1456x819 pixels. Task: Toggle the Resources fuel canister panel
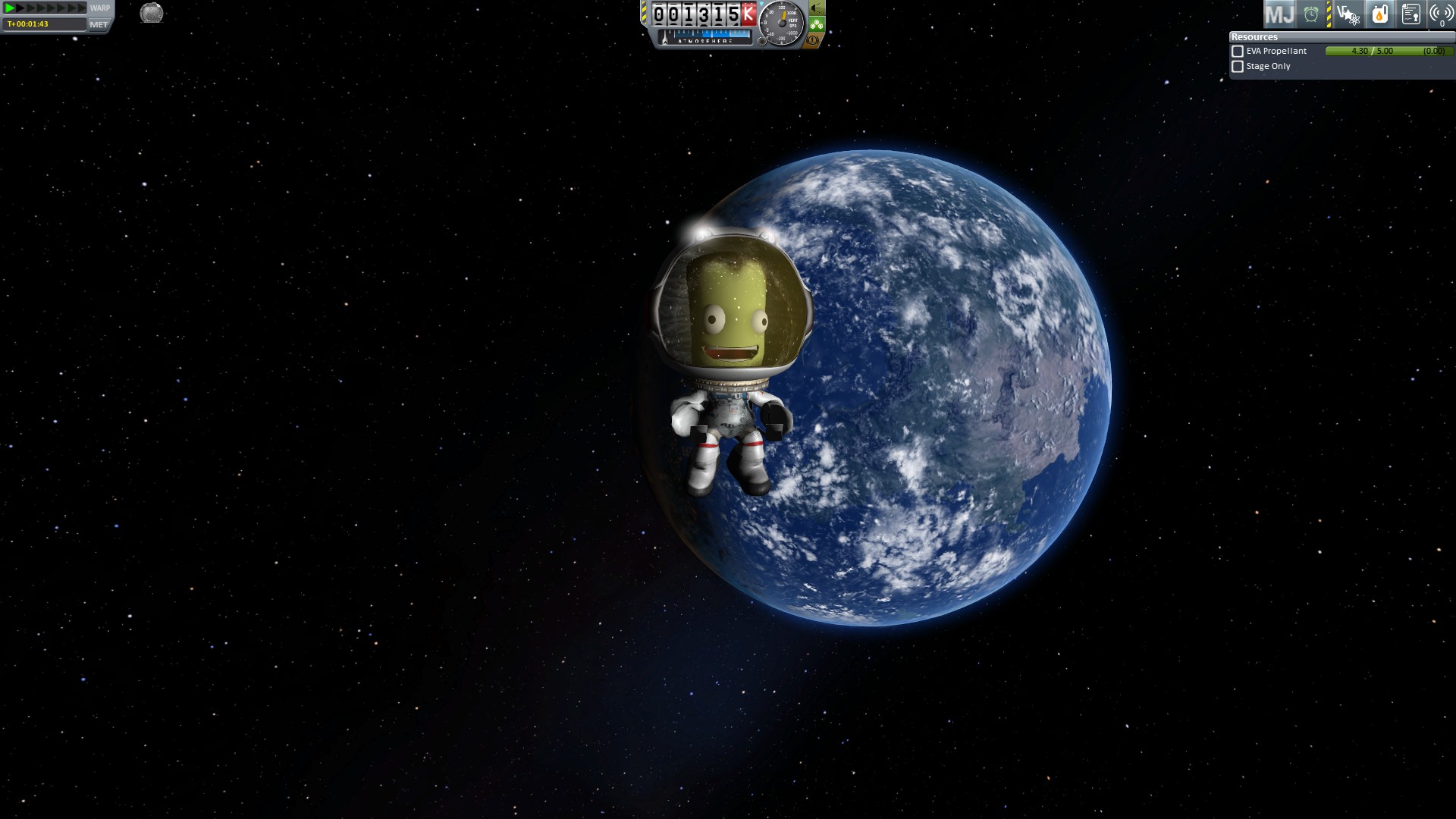tap(1379, 14)
